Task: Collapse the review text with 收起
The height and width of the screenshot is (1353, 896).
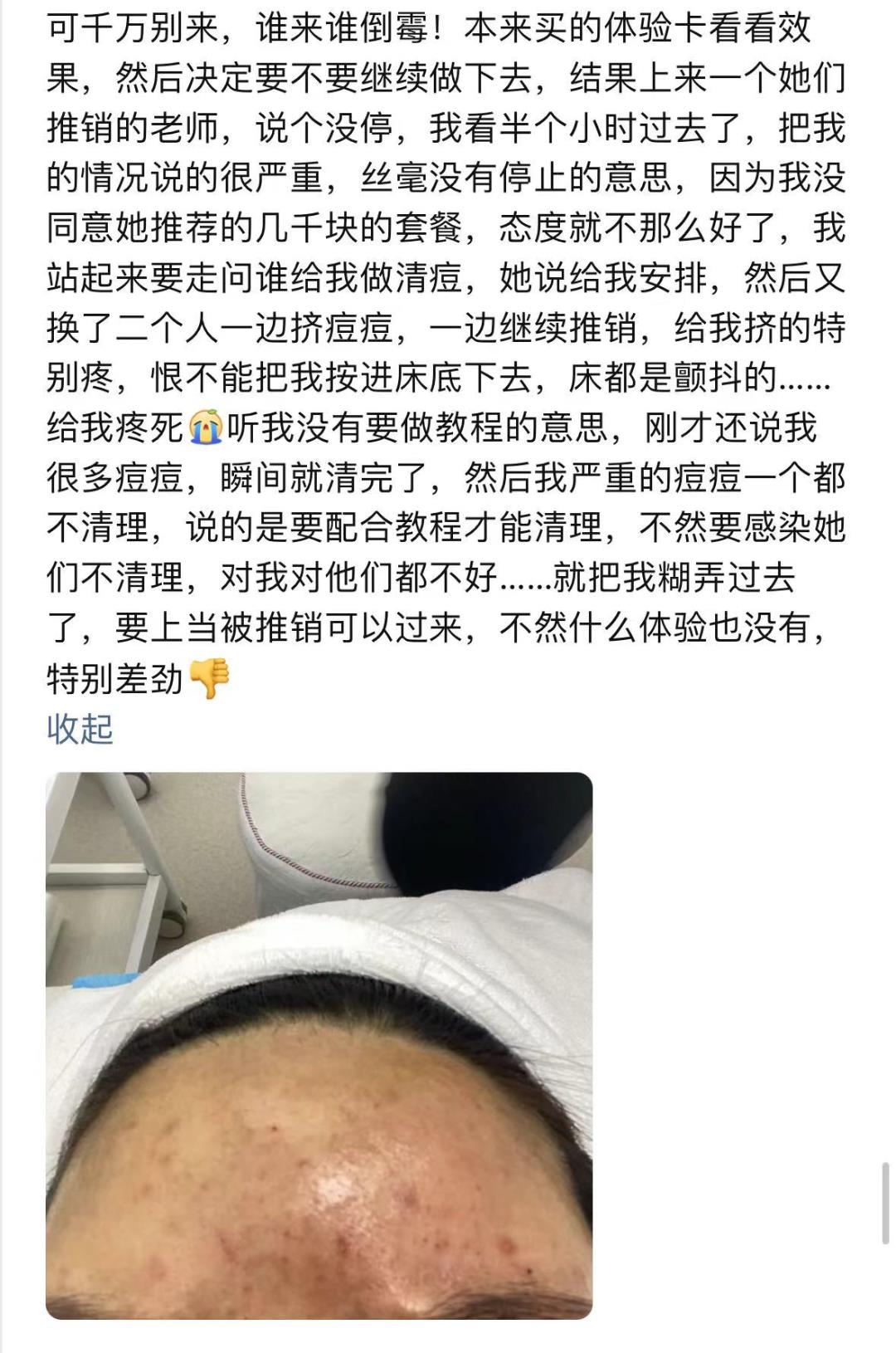Action: (x=80, y=730)
